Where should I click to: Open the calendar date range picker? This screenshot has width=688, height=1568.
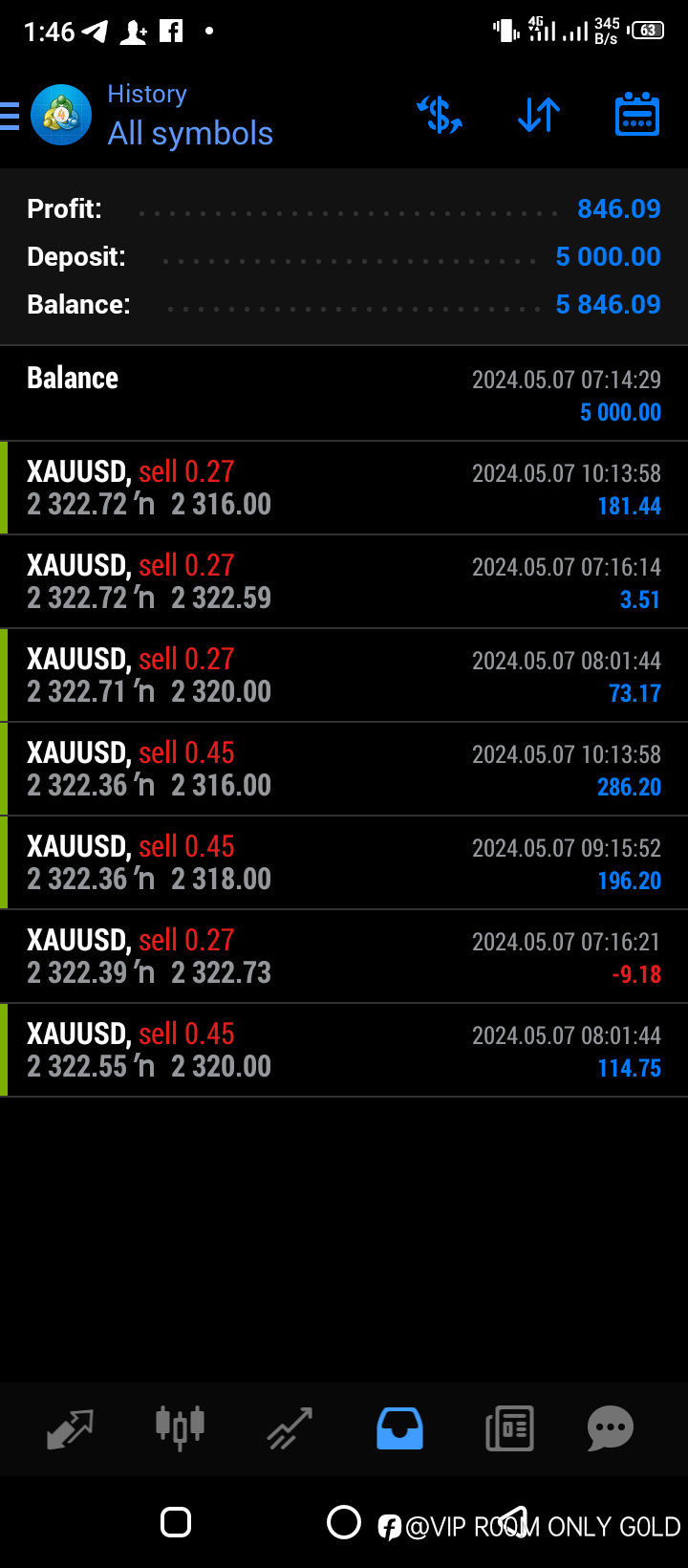click(637, 115)
